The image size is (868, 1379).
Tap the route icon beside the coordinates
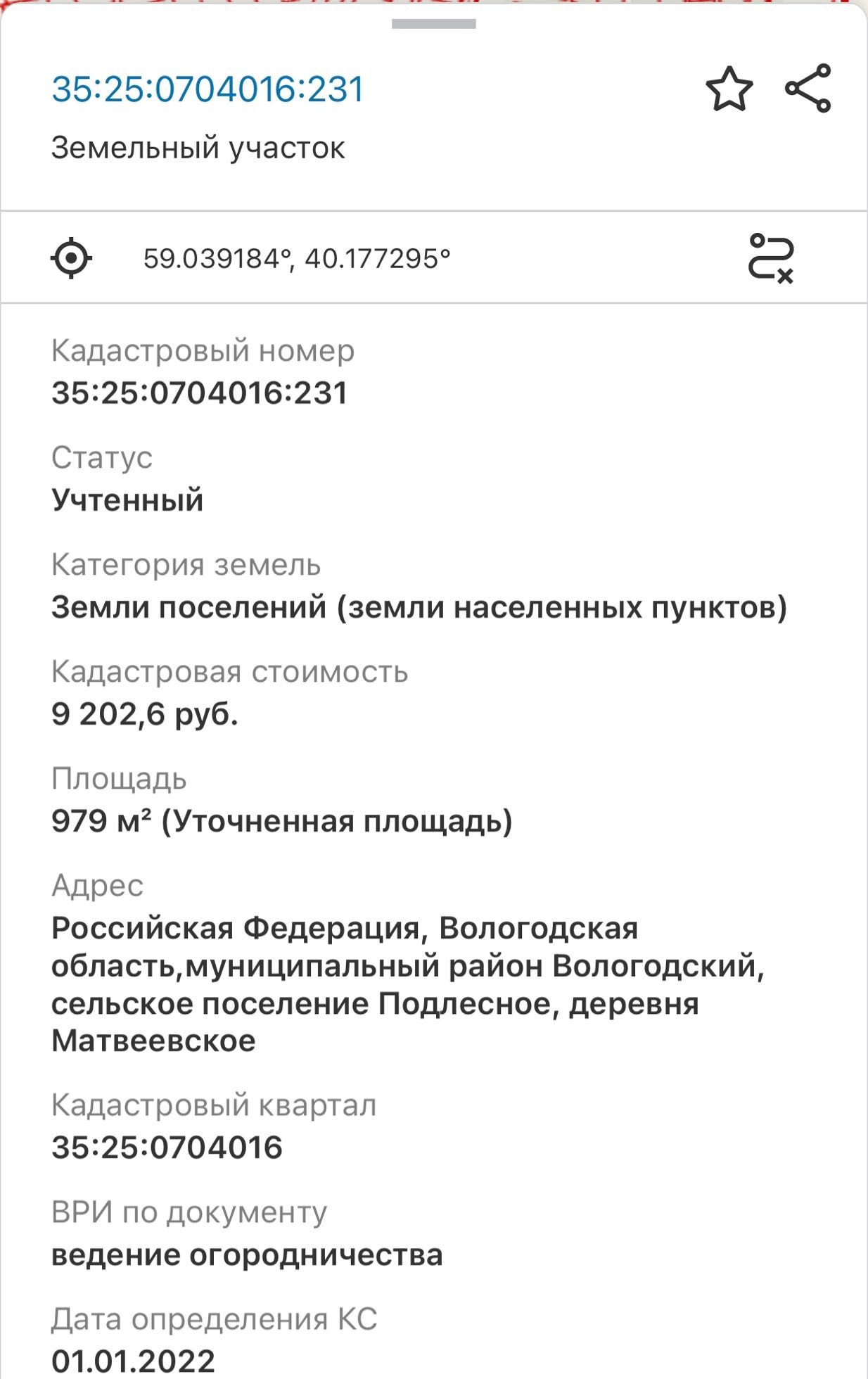[x=771, y=258]
